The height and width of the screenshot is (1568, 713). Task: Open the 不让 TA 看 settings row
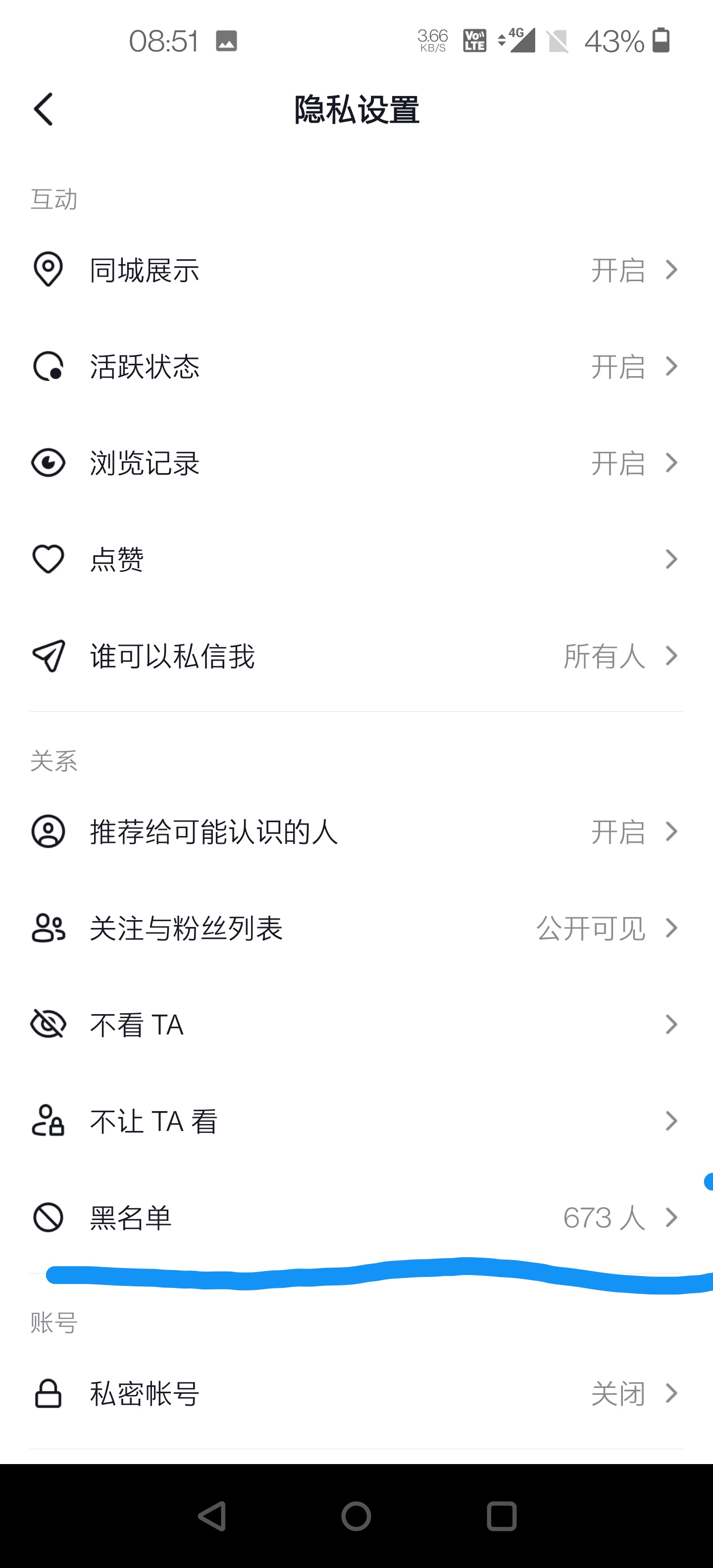(x=356, y=1120)
